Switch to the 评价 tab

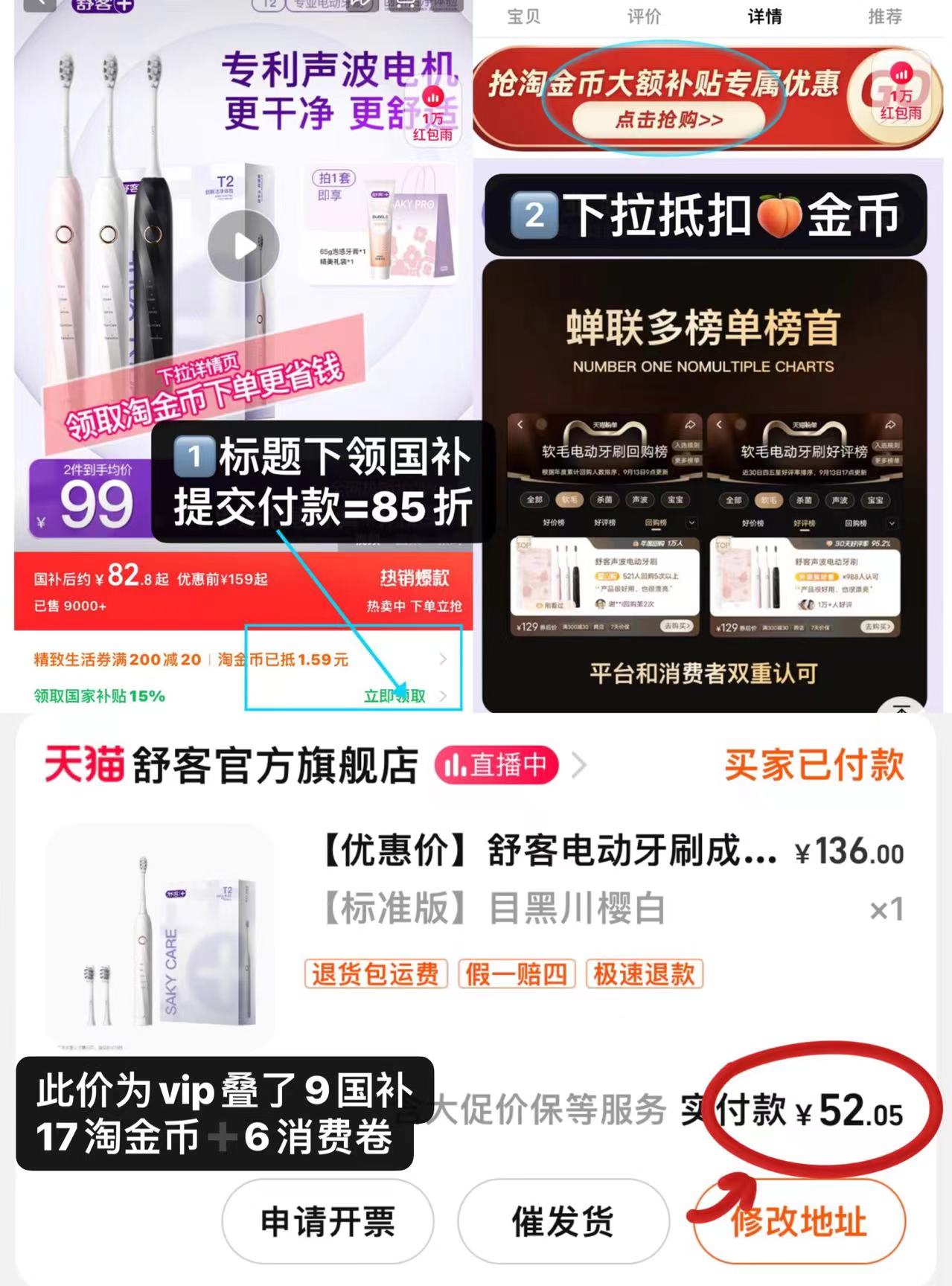point(643,16)
